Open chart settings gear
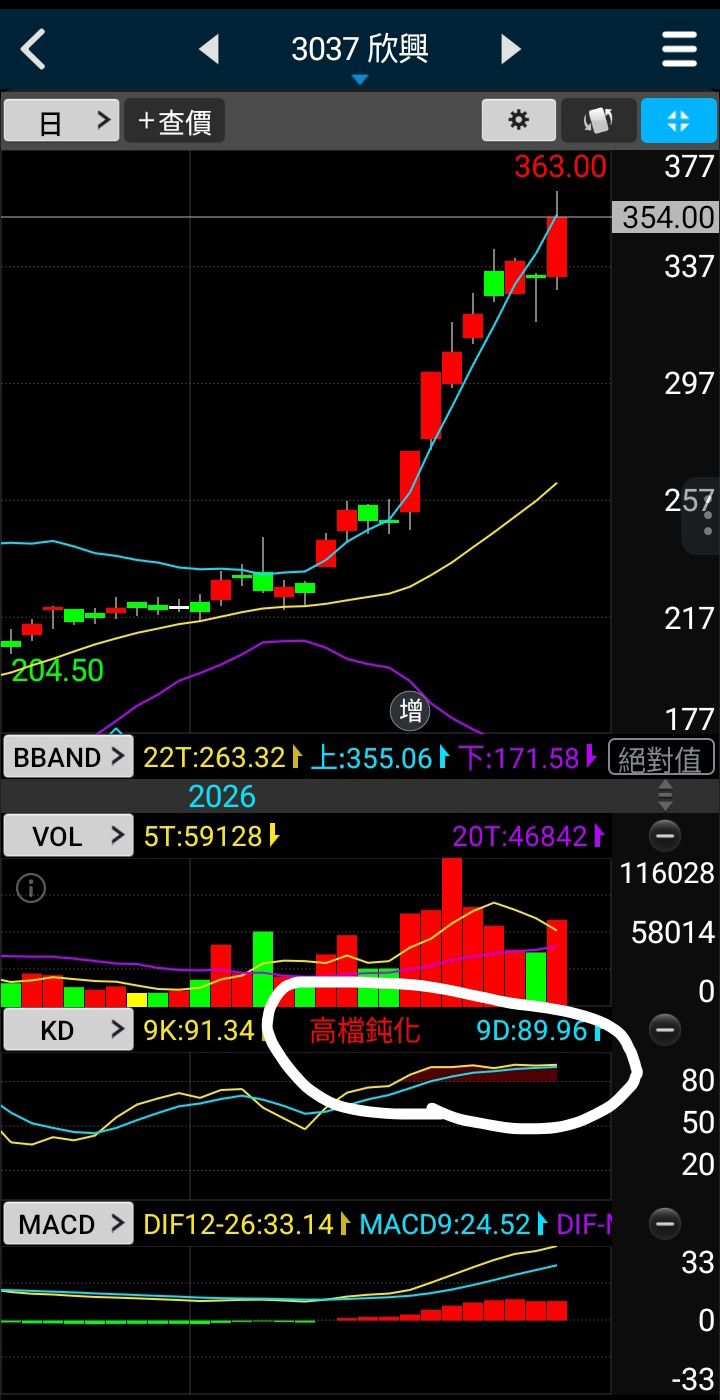Screen dimensions: 720x1400 [x=518, y=121]
